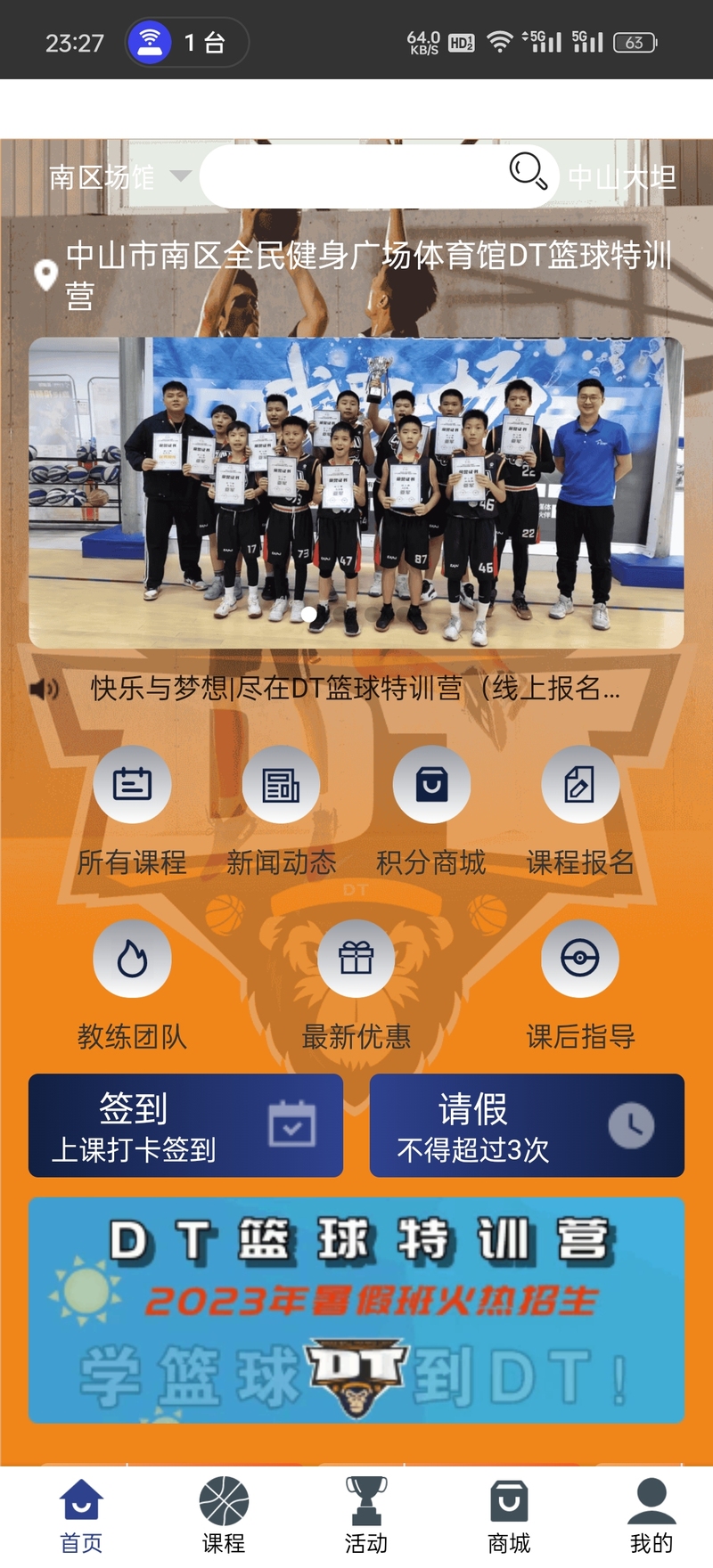This screenshot has height=1568, width=713.
Task: Switch to the 我的 tab
Action: (652, 1515)
